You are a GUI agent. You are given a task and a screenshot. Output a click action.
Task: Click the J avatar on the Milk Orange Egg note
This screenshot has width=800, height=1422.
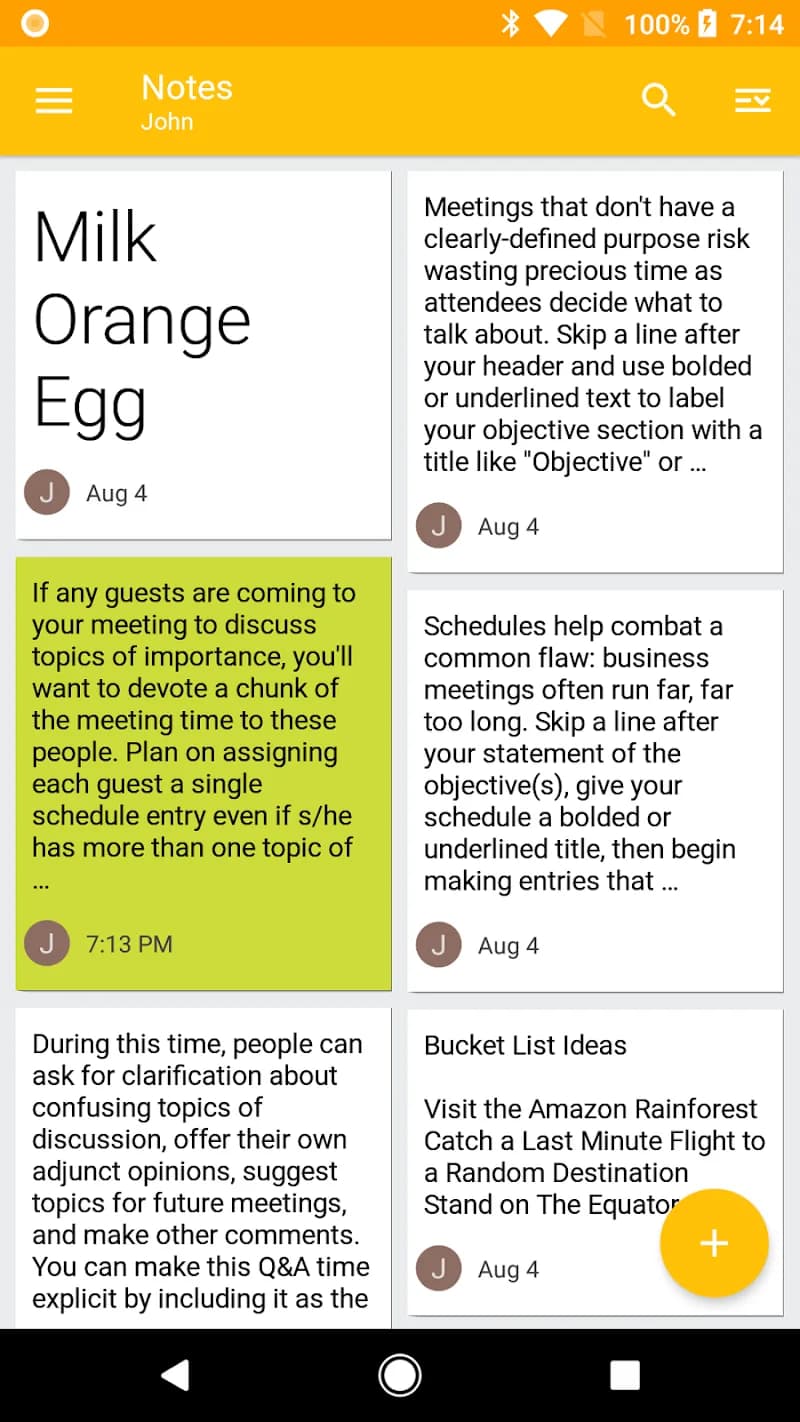[46, 492]
